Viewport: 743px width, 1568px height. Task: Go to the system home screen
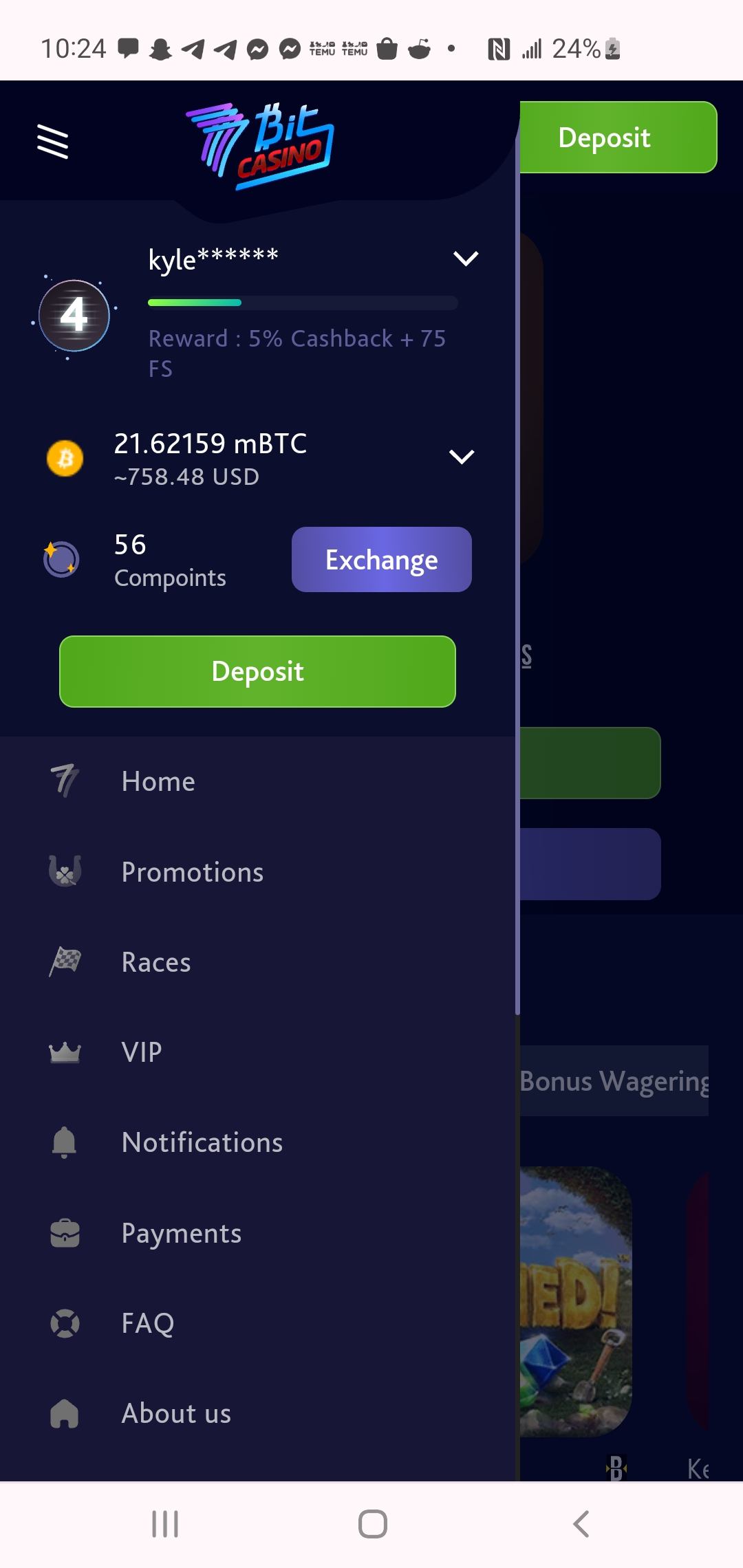(372, 1524)
